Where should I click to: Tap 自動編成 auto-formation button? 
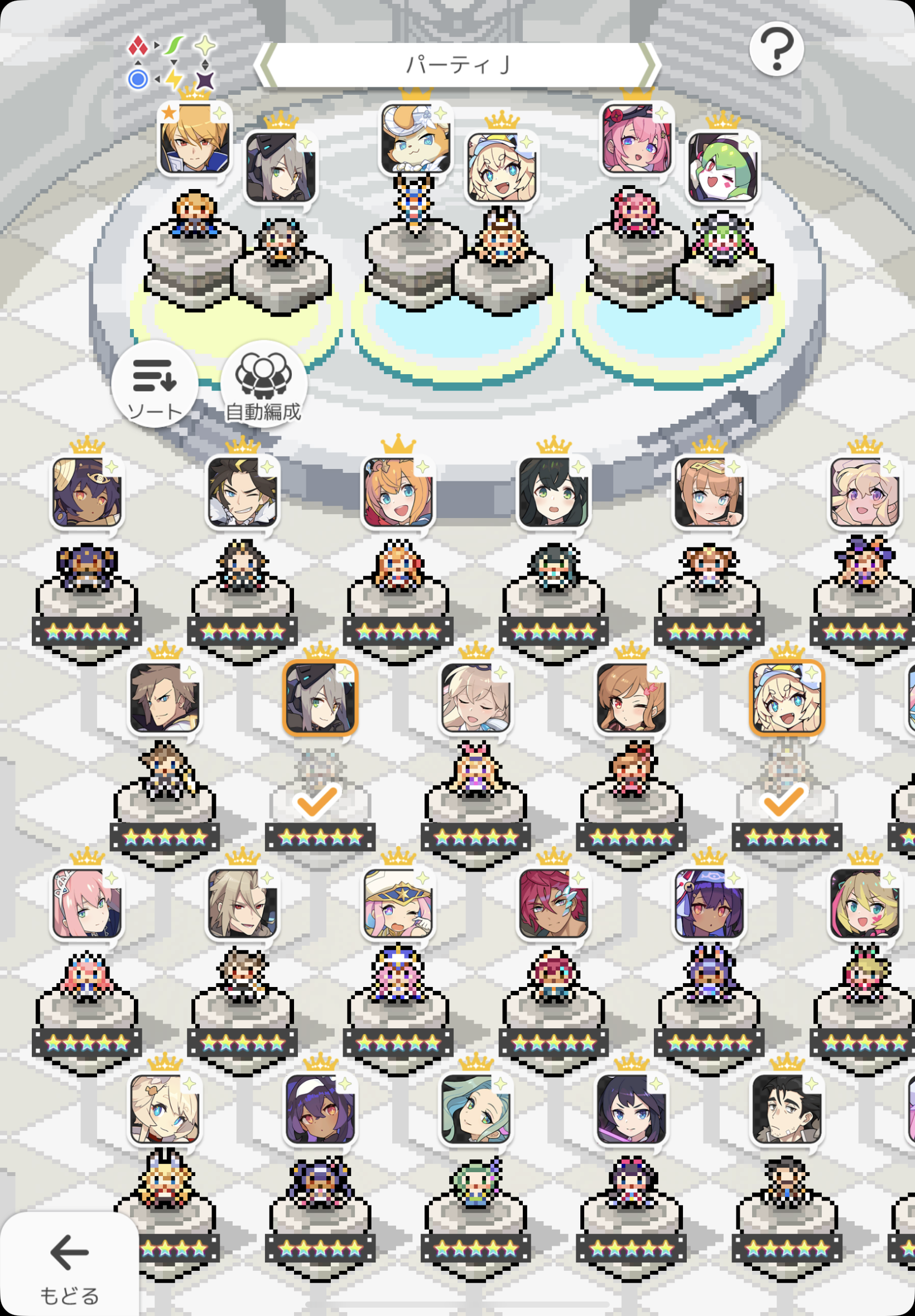(263, 383)
